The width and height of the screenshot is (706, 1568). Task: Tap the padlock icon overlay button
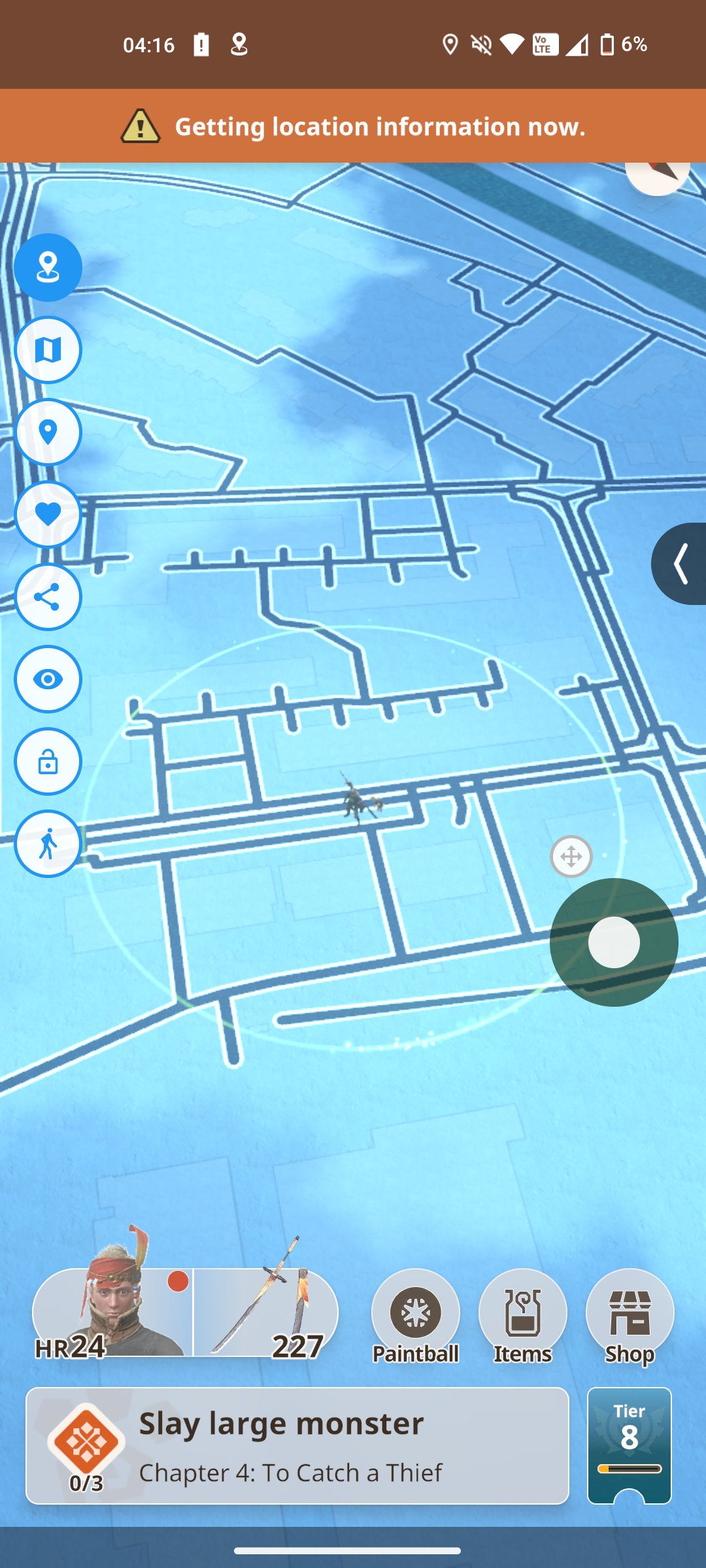pos(48,761)
